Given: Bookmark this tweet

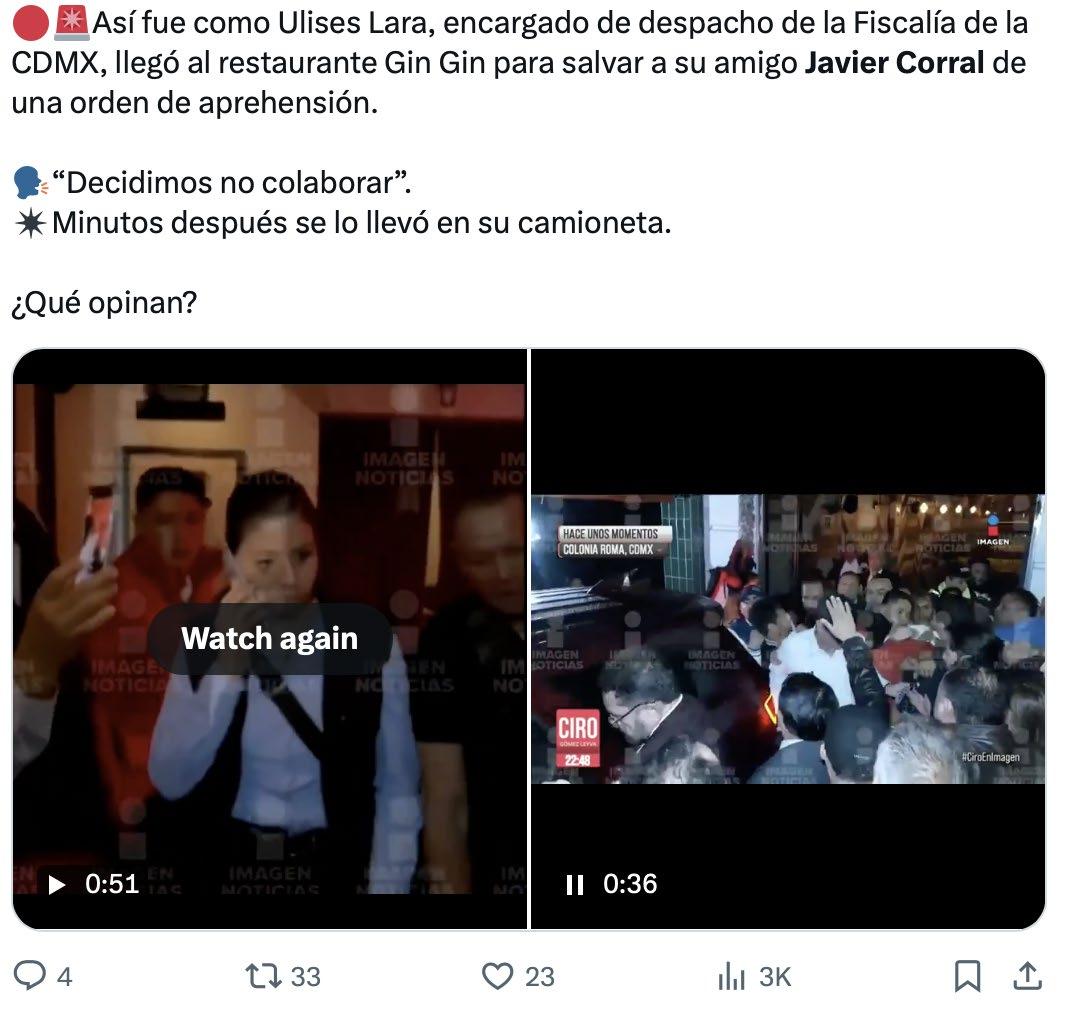Looking at the screenshot, I should (x=967, y=976).
